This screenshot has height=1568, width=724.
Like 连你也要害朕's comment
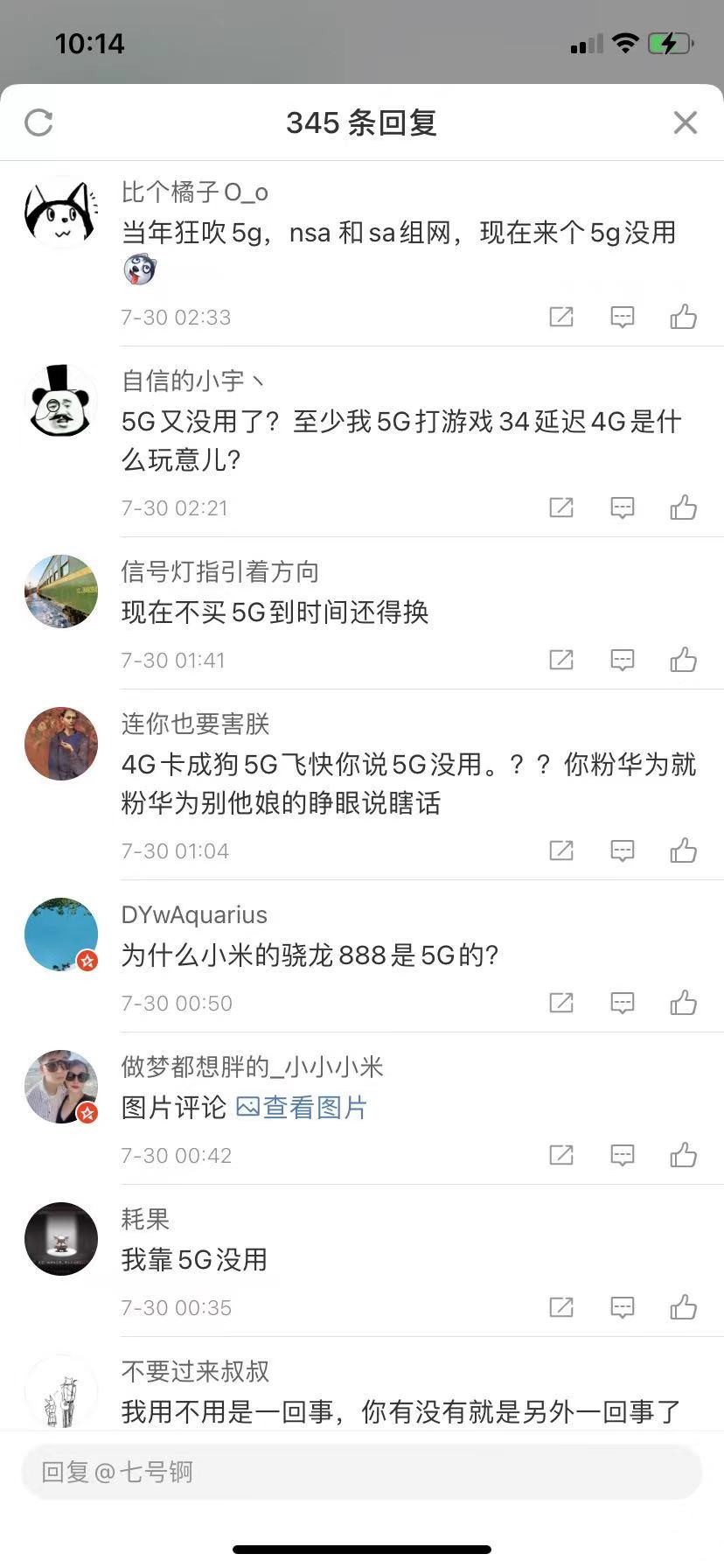point(683,850)
